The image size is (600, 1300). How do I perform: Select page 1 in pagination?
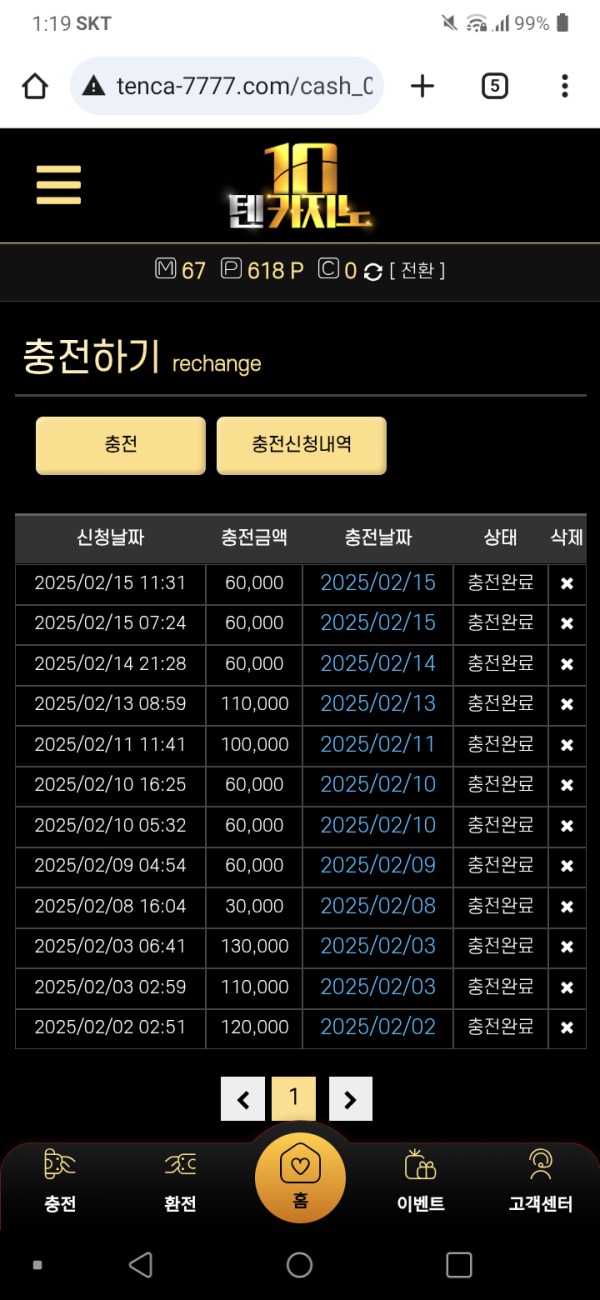click(294, 1098)
